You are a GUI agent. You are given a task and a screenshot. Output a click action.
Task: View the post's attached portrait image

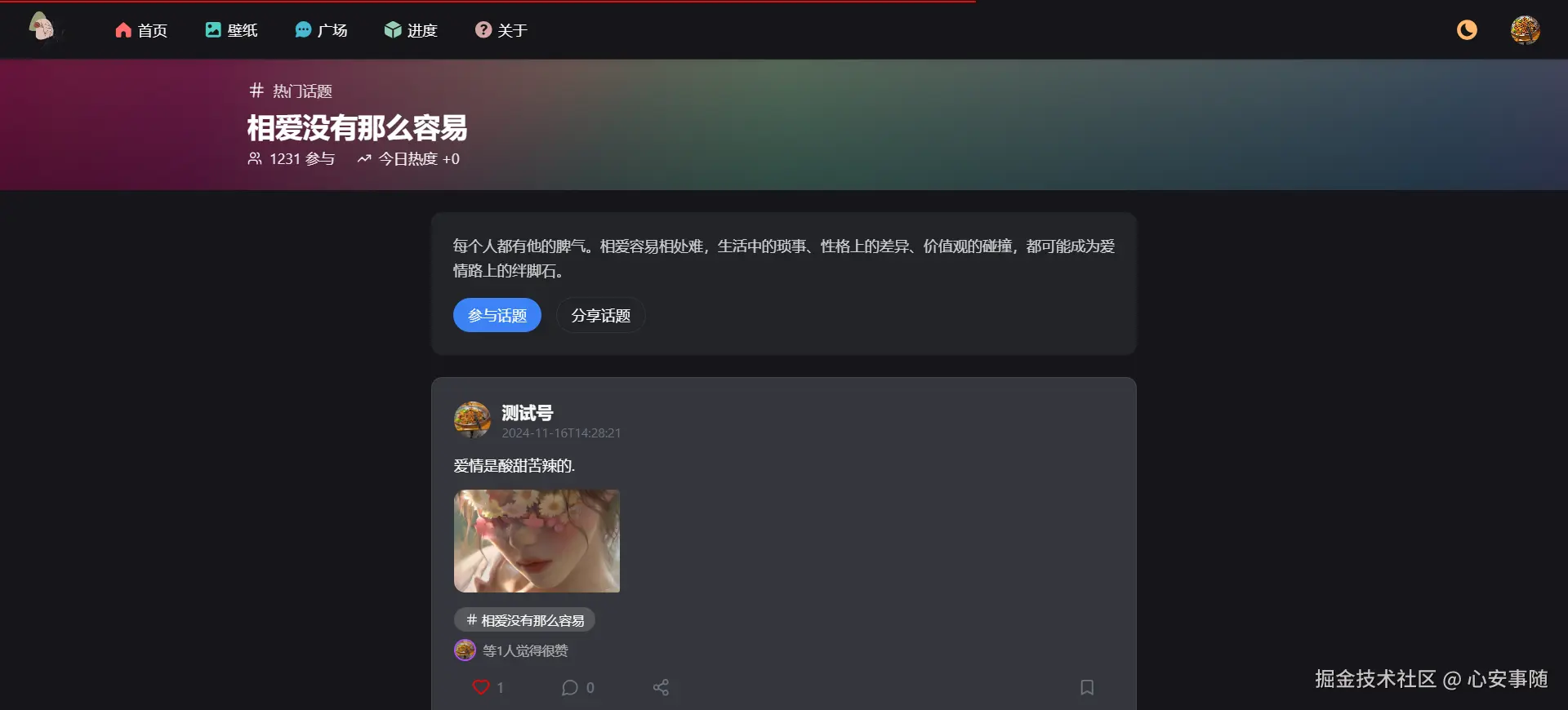[537, 541]
